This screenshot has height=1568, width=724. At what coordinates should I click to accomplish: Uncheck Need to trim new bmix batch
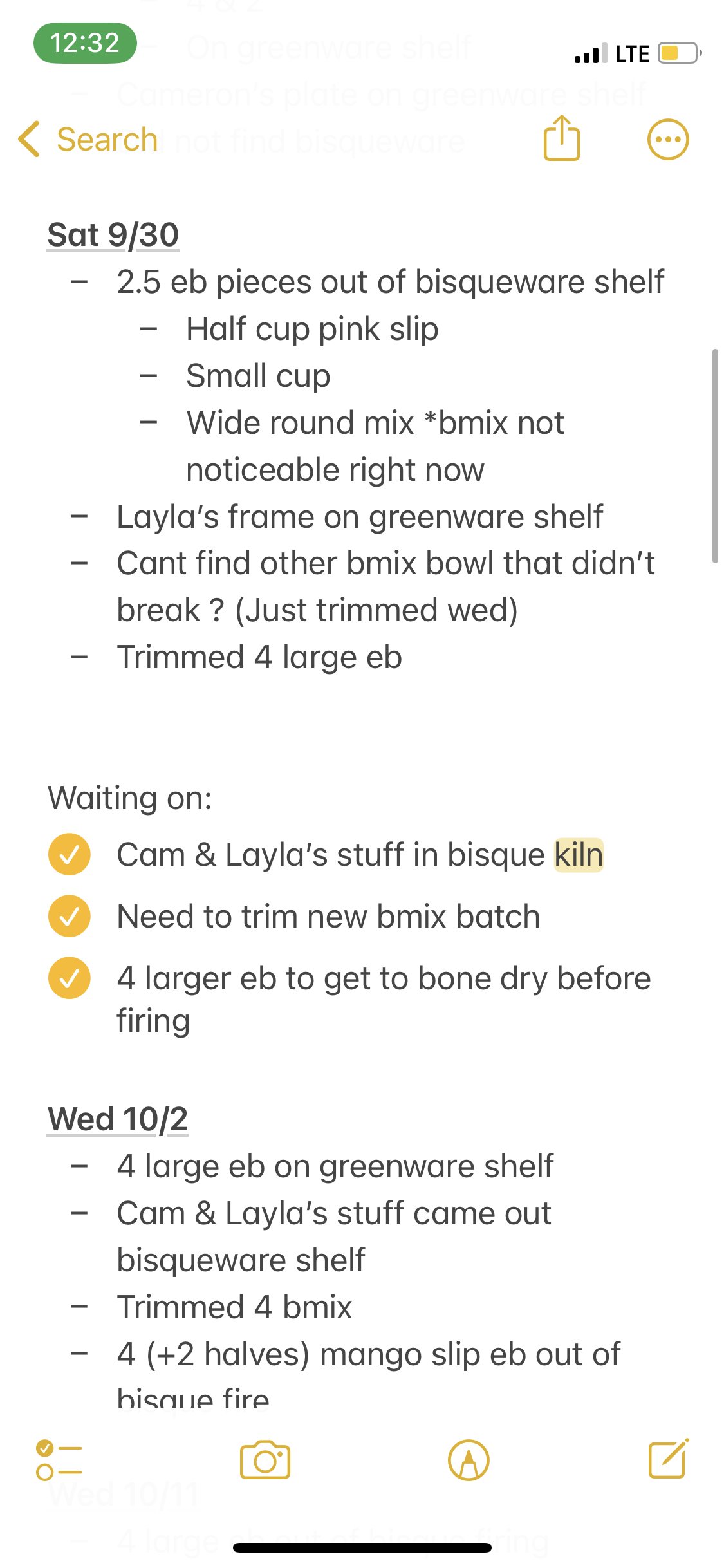70,916
